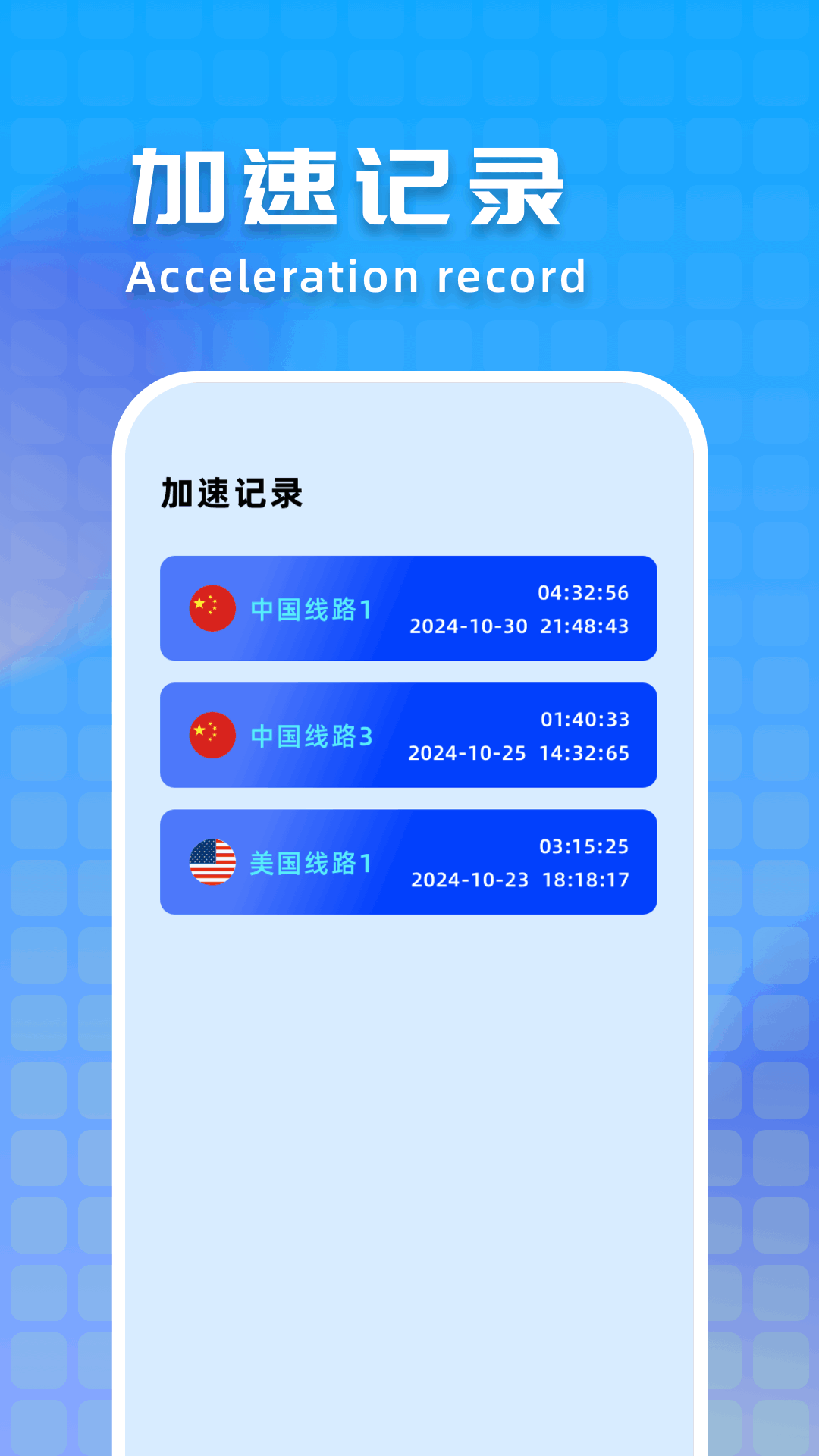Open the 中国线路1 acceleration record
The width and height of the screenshot is (819, 1456).
click(x=409, y=608)
